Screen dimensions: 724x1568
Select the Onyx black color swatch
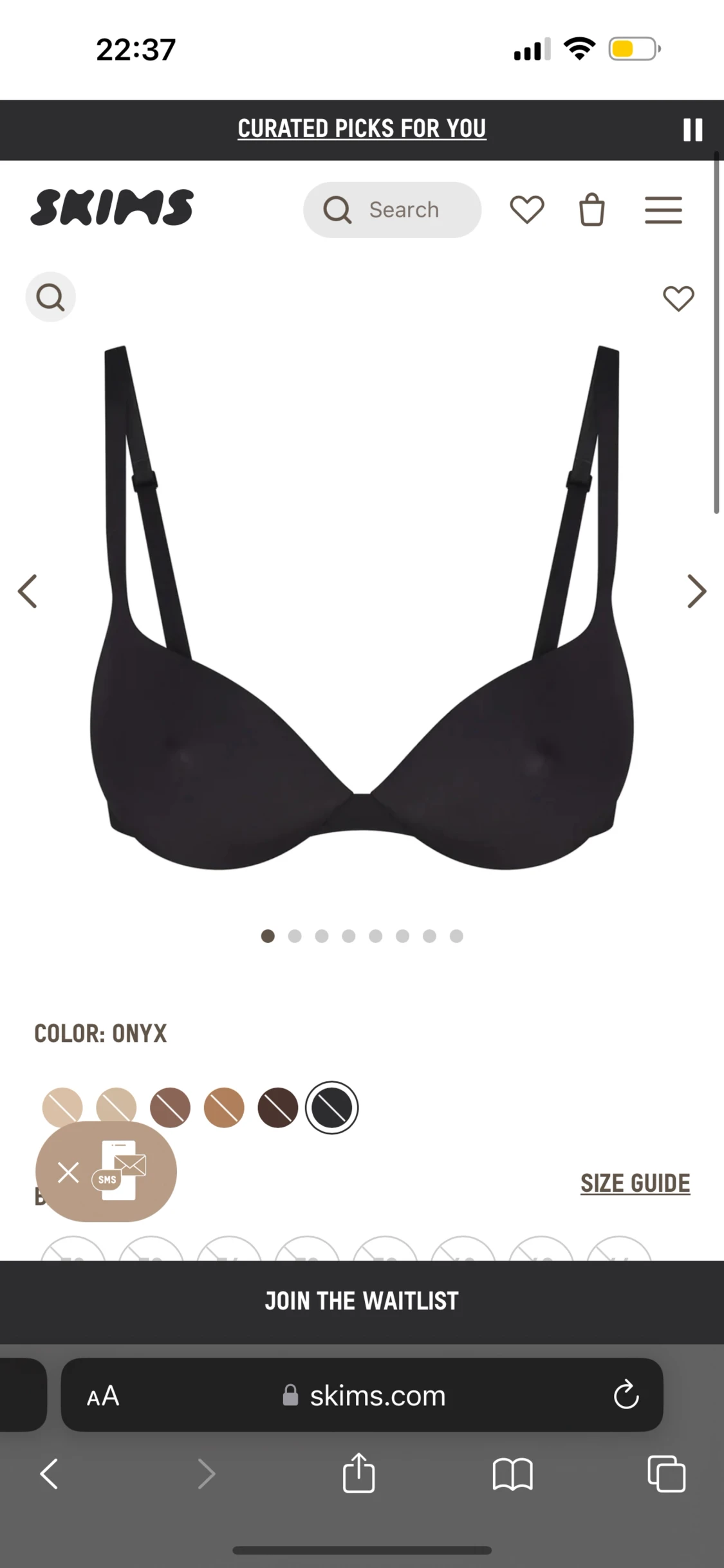point(332,1108)
